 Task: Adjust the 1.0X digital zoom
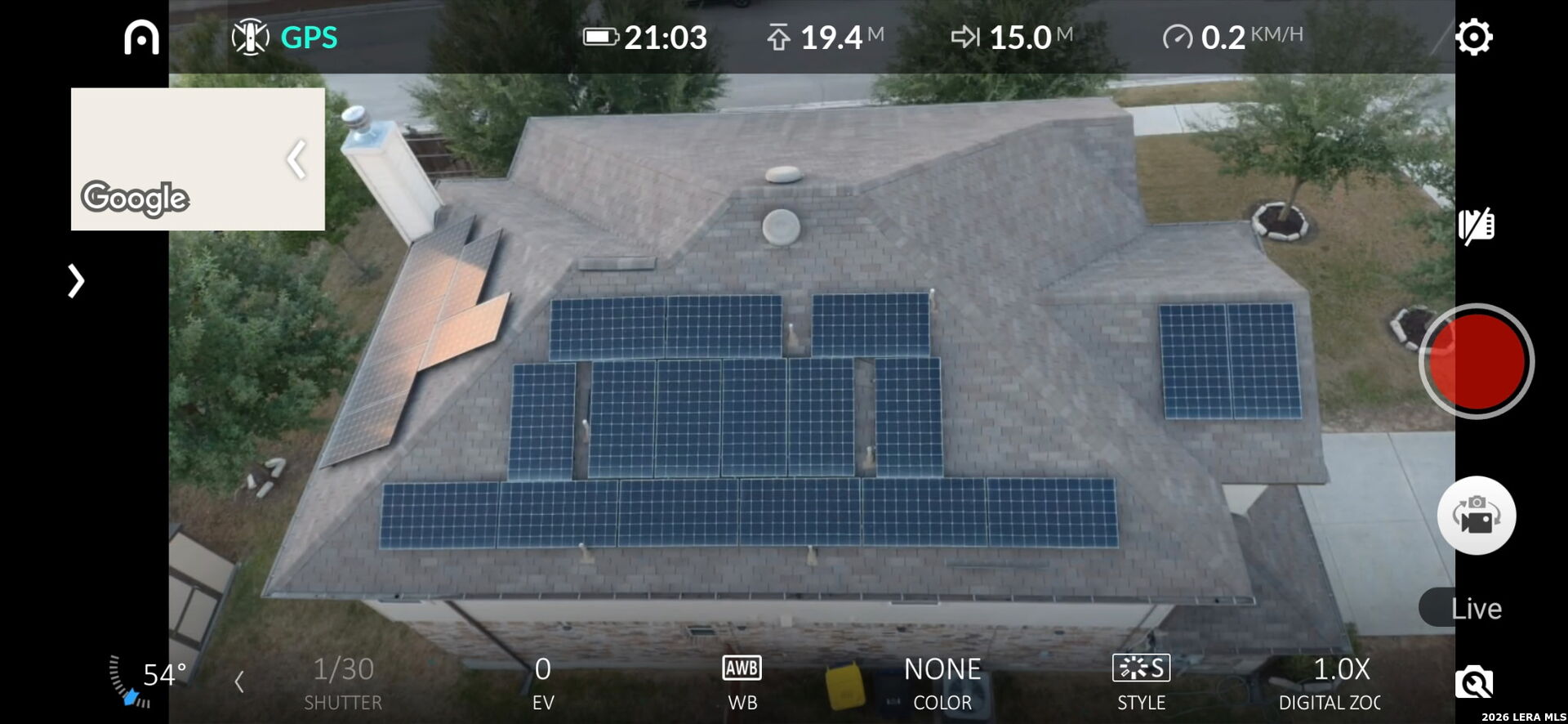1339,682
